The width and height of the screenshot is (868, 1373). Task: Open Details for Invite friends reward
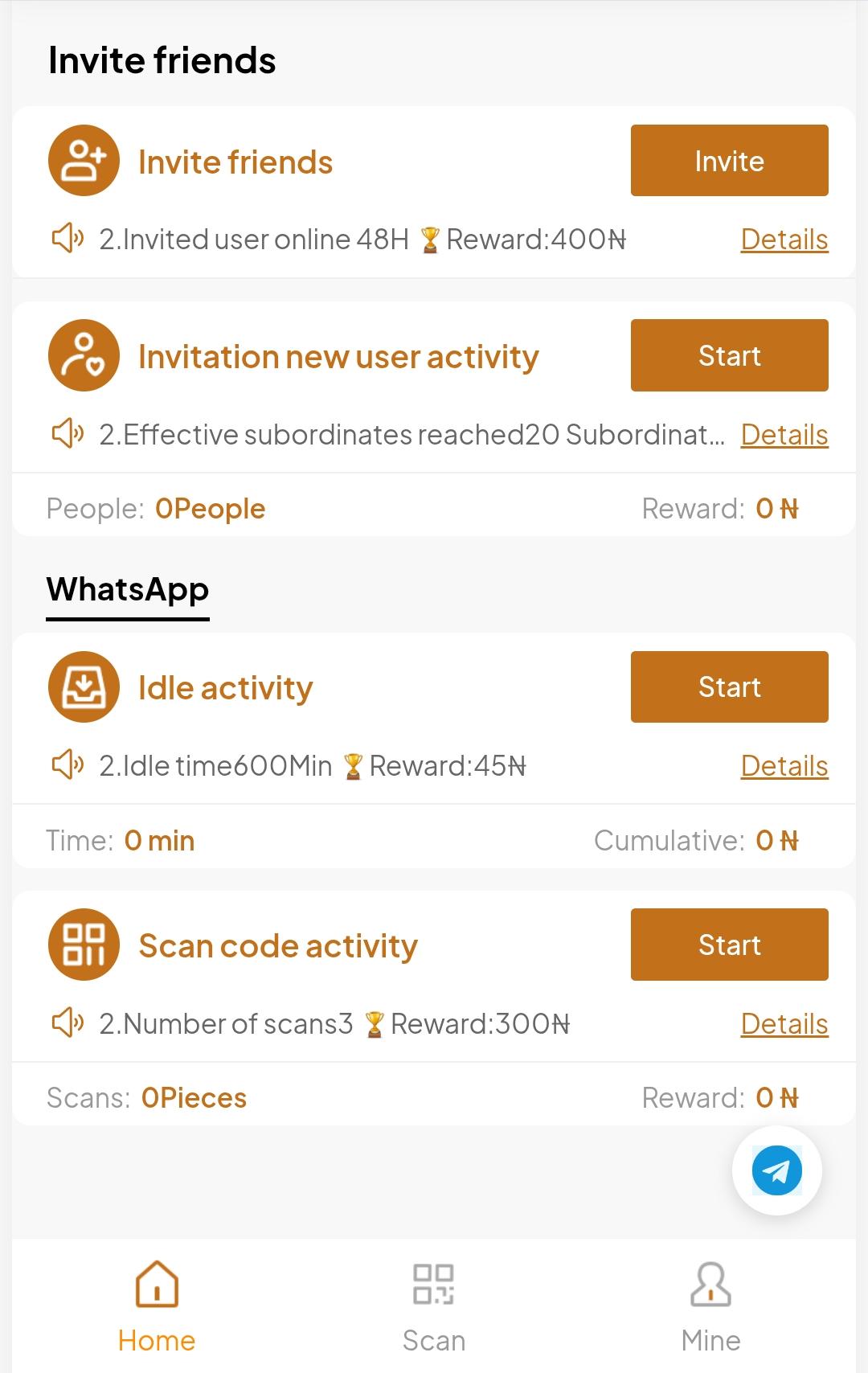click(784, 239)
